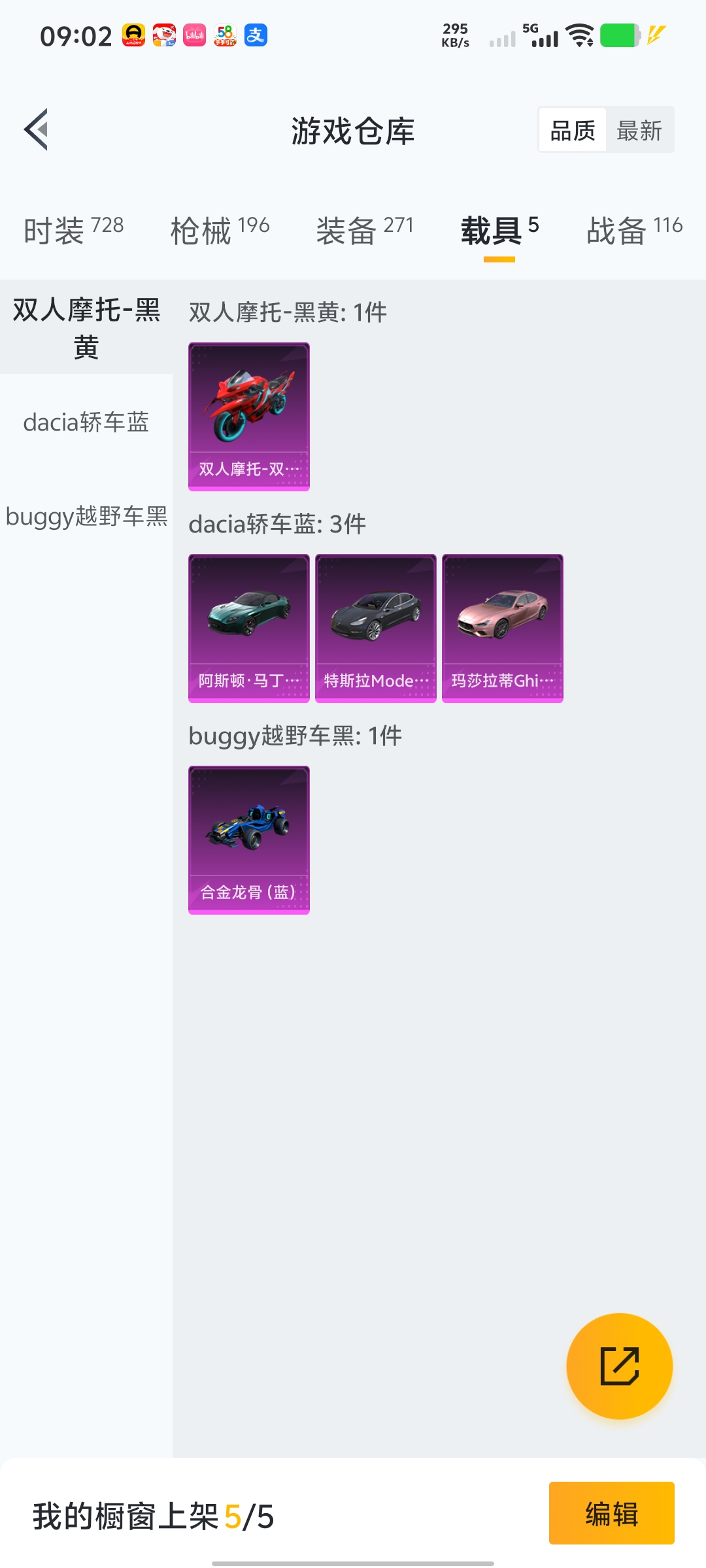
Task: Open the 玛莎拉蒂Ghibli car item
Action: [x=503, y=628]
